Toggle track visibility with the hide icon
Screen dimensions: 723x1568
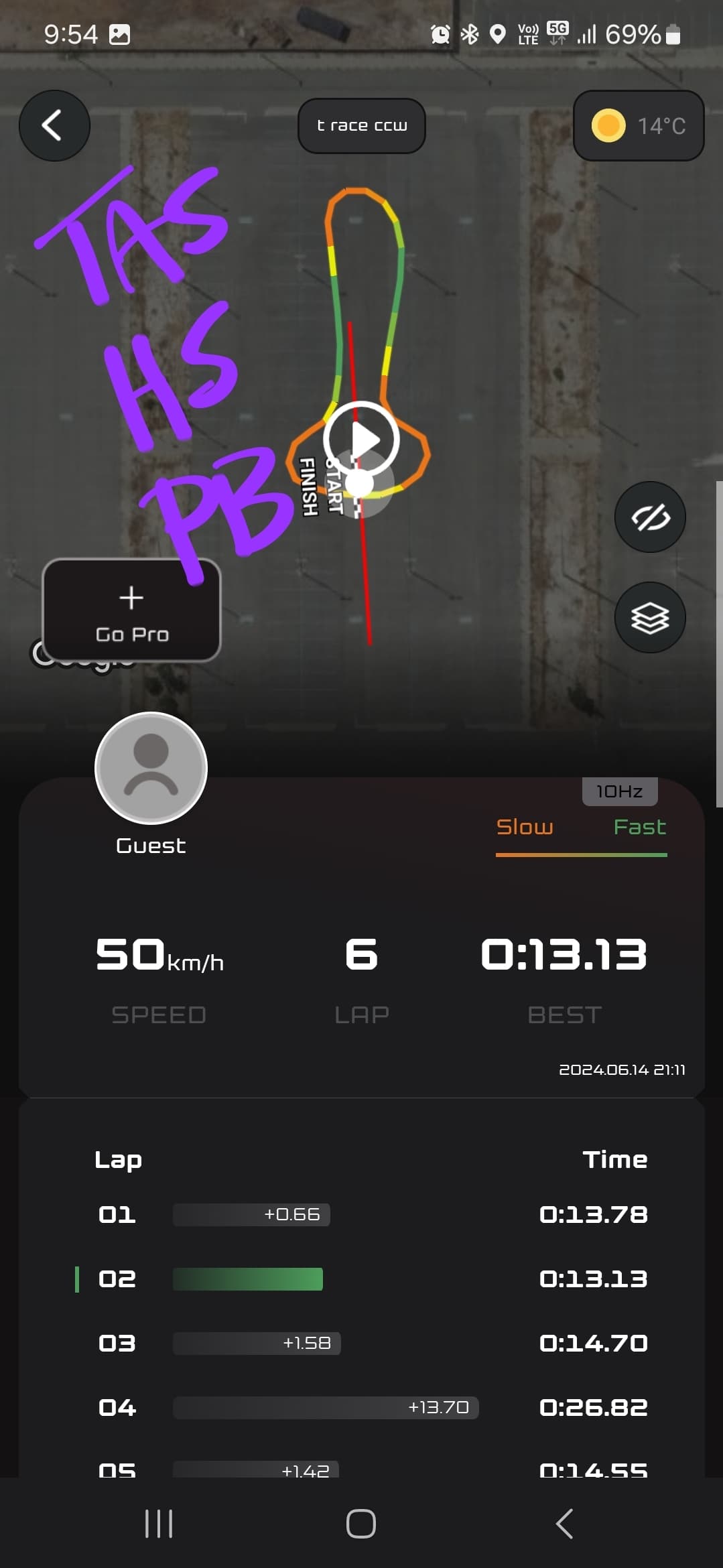tap(649, 517)
